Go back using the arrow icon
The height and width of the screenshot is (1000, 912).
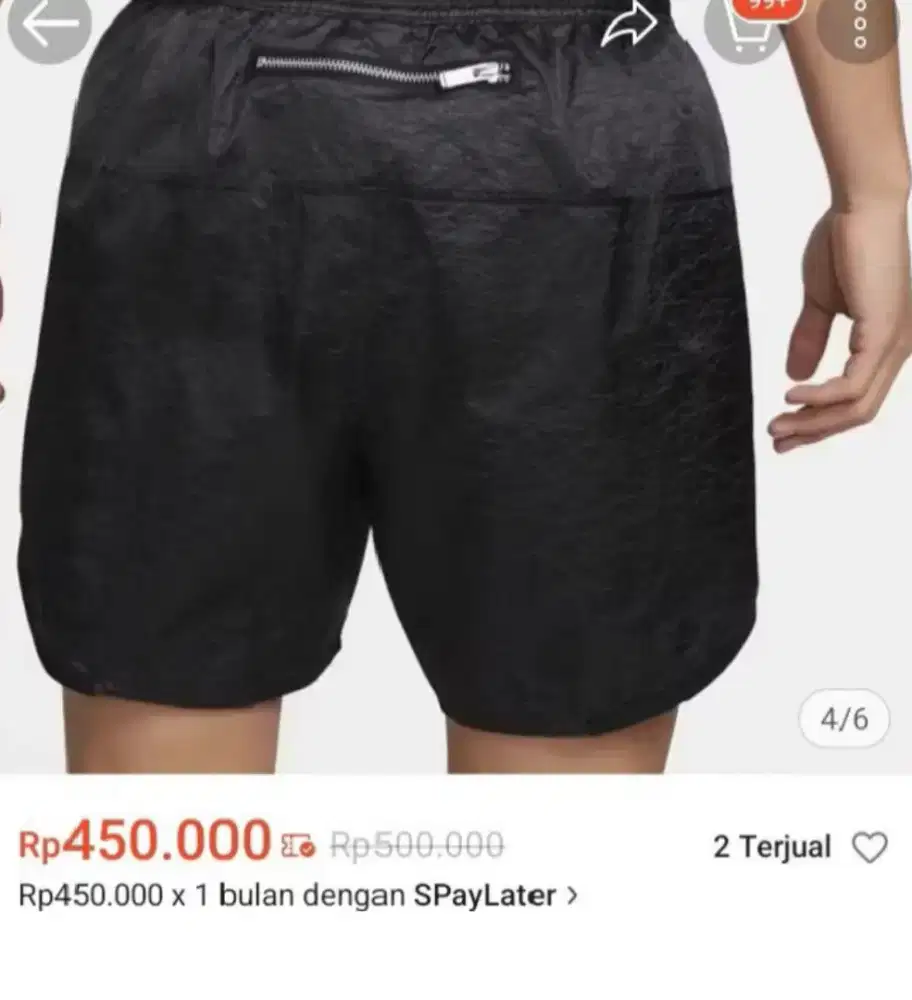(48, 25)
